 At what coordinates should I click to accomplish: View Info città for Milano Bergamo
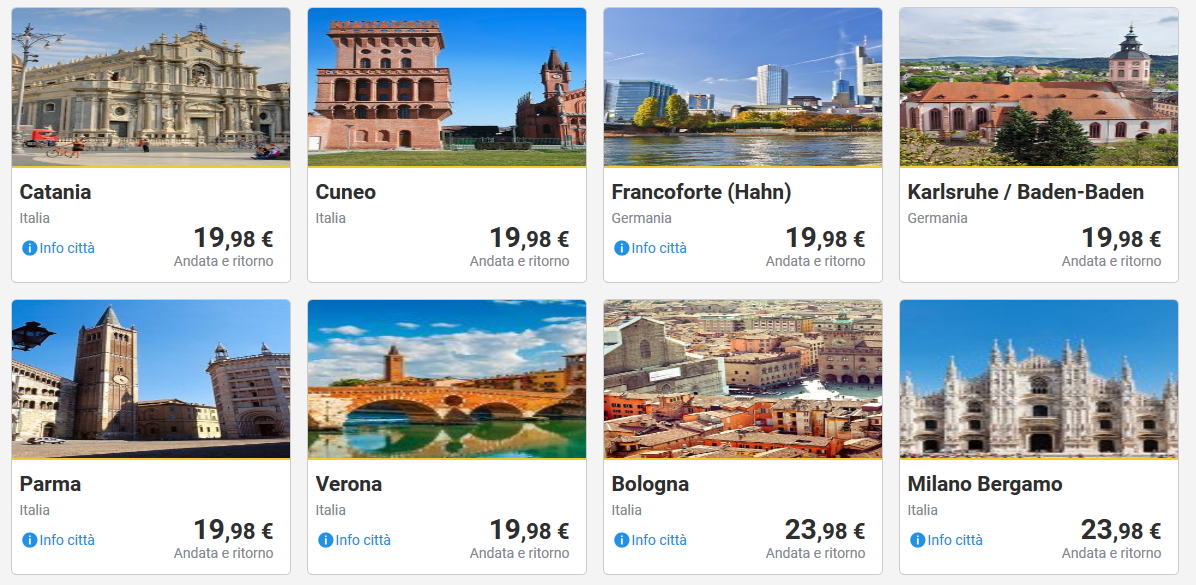point(954,540)
